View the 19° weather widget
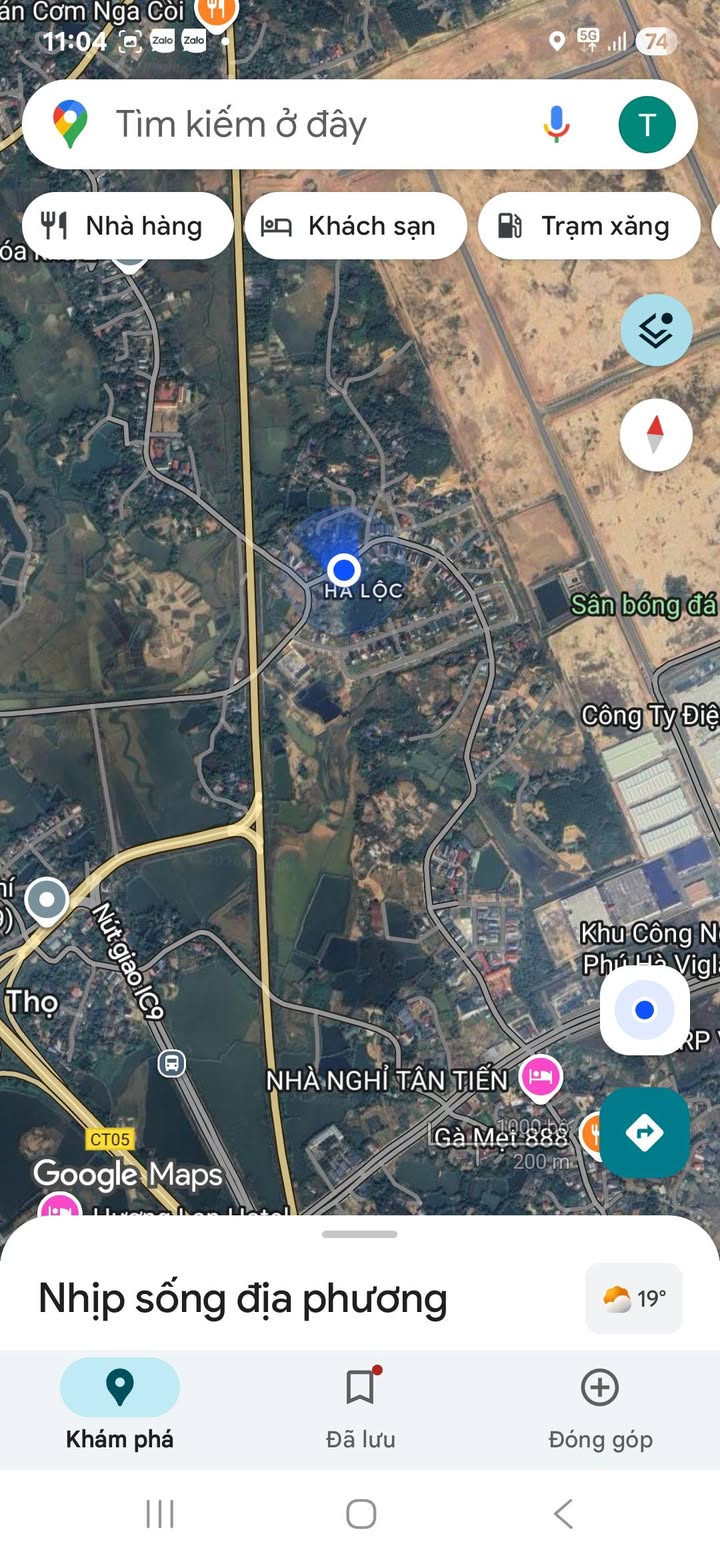The height and width of the screenshot is (1560, 720). [x=634, y=1298]
